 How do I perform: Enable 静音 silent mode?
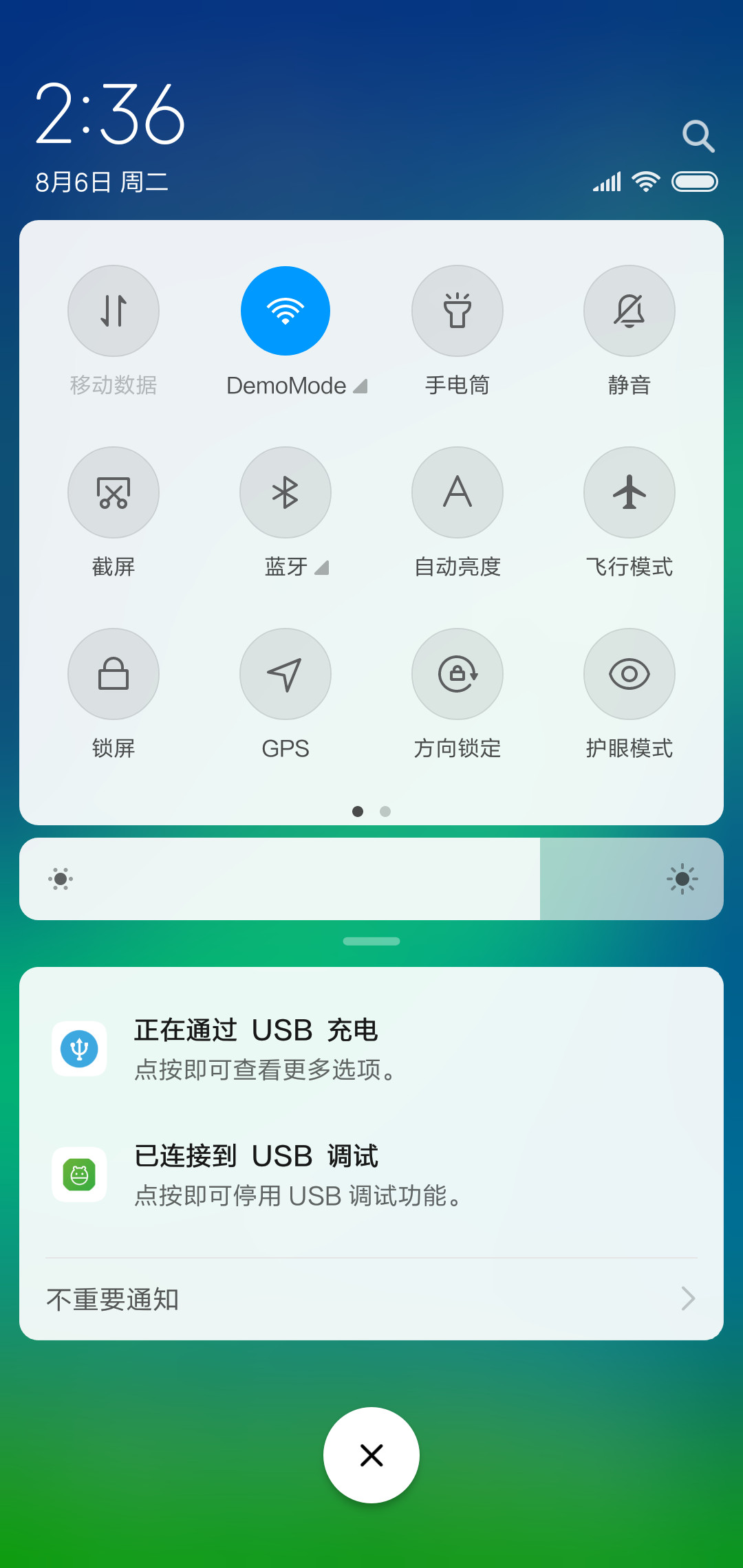pyautogui.click(x=629, y=311)
